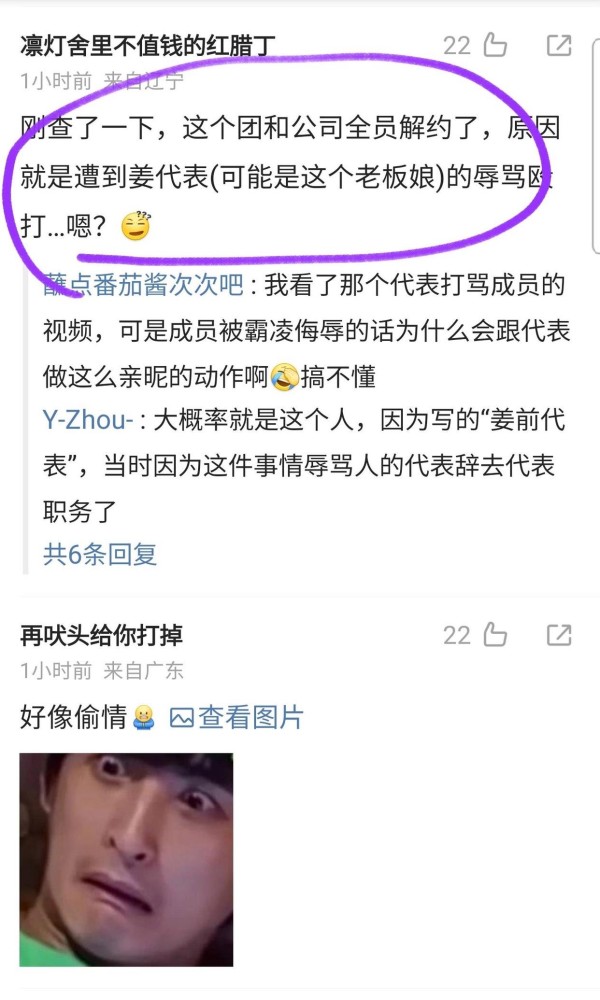Open the attached reaction image
Viewport: 600px width, 1000px height.
(x=126, y=859)
